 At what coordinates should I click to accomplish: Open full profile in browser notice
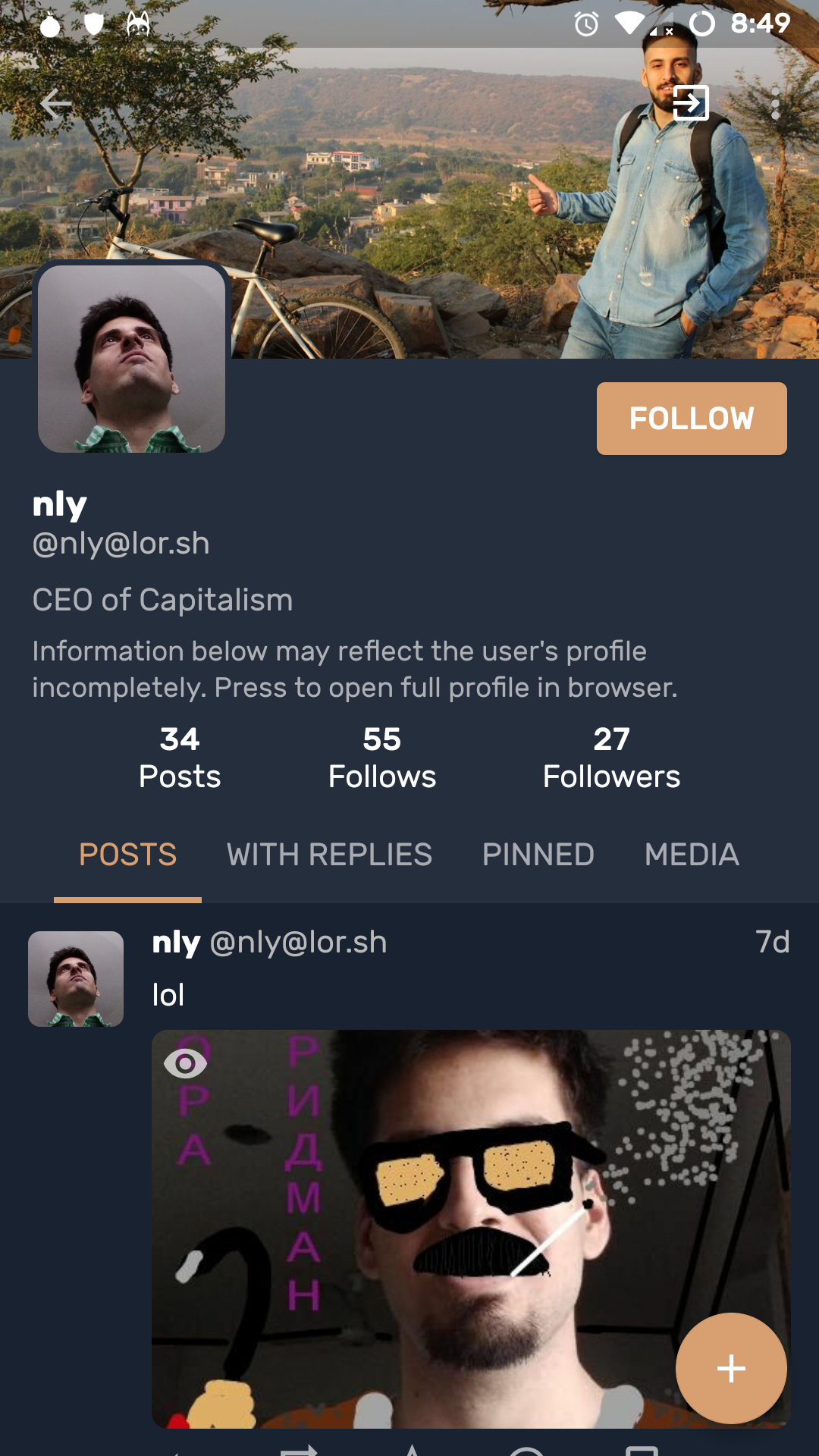(x=354, y=669)
